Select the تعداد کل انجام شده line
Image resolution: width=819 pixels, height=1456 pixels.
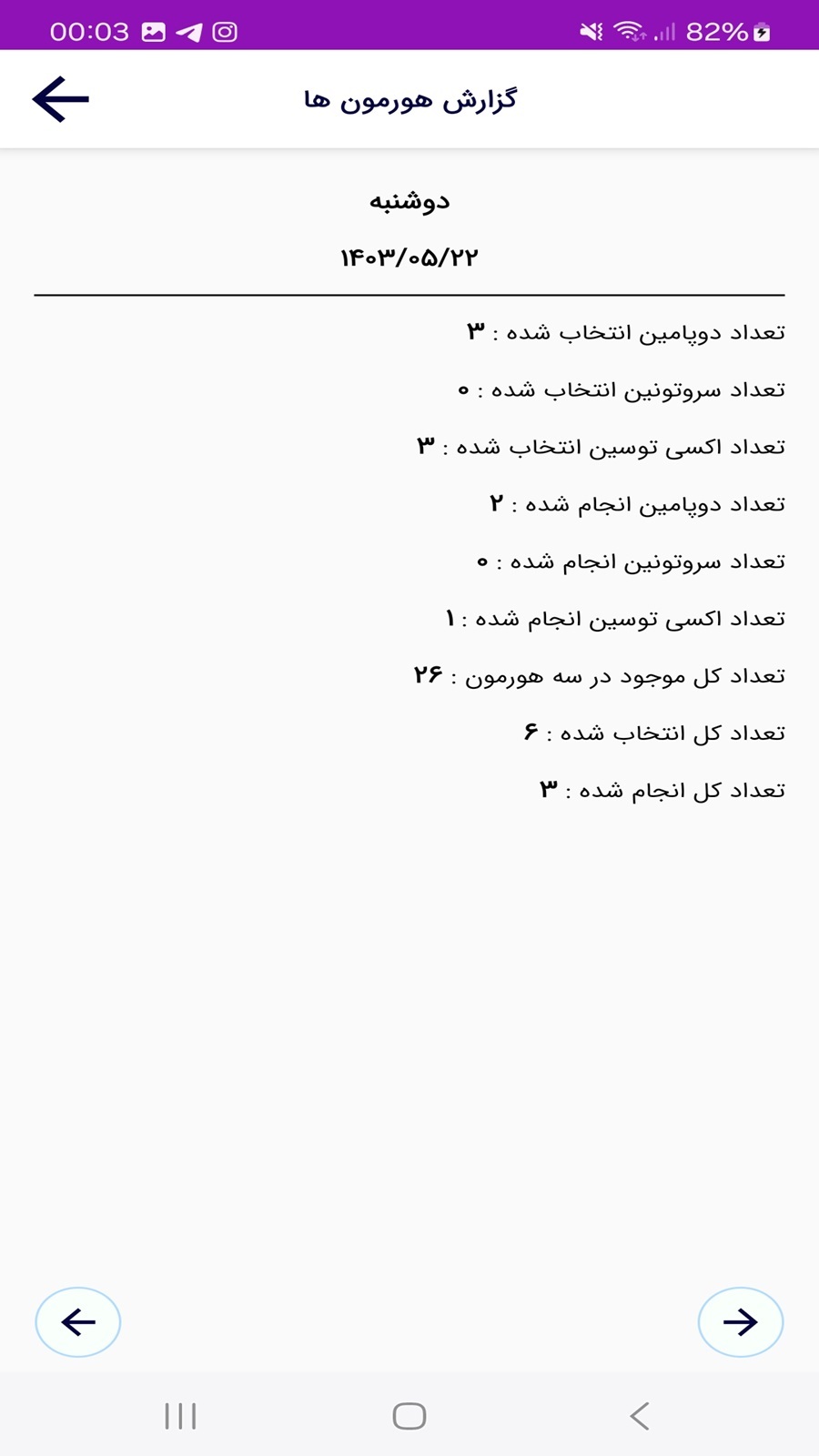pyautogui.click(x=664, y=789)
